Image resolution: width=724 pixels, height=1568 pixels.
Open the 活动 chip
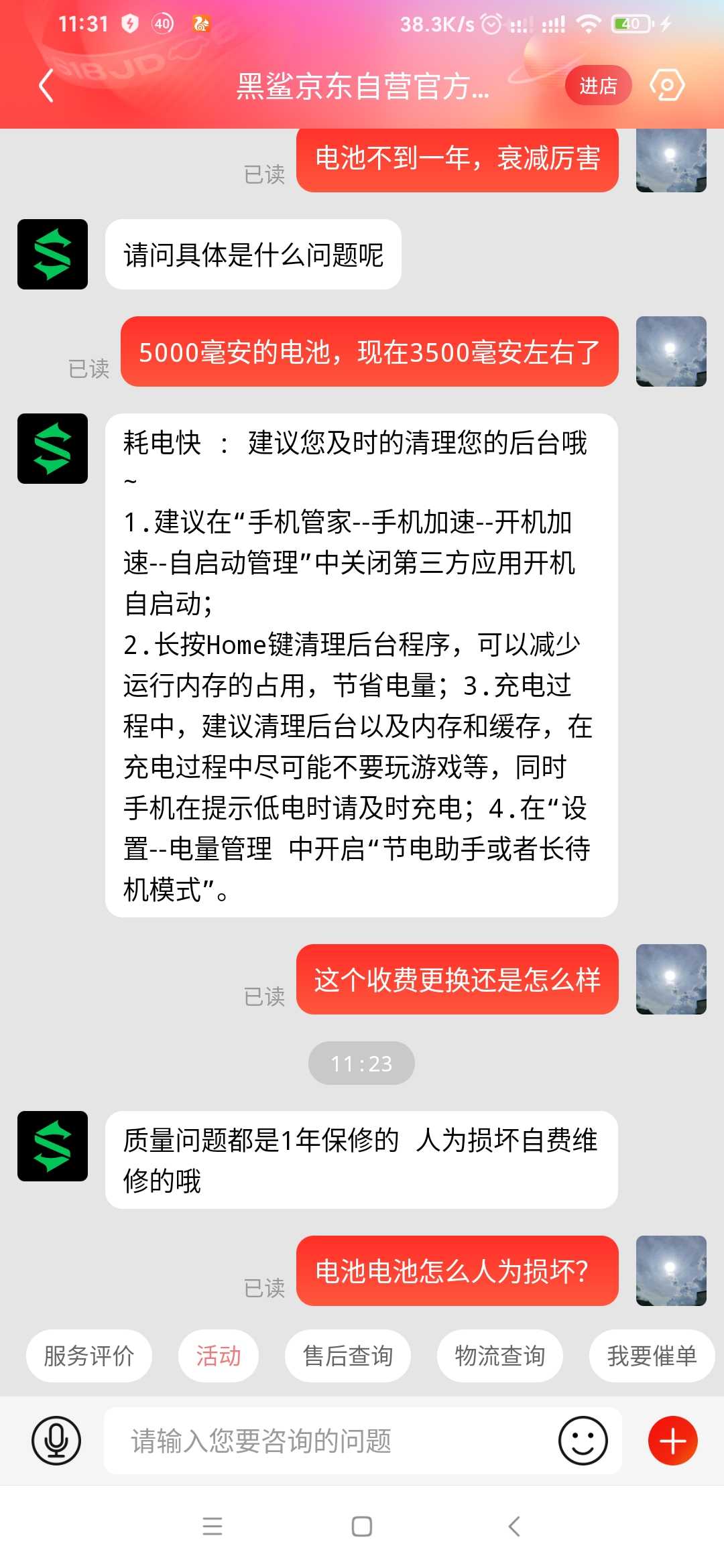click(x=219, y=1356)
